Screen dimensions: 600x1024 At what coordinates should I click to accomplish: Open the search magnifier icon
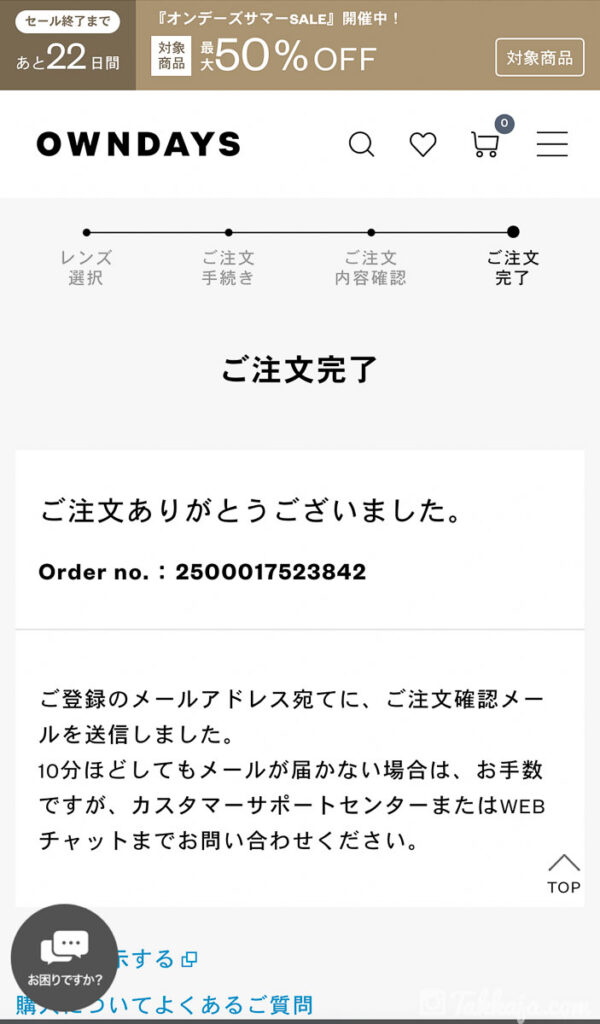pyautogui.click(x=361, y=145)
